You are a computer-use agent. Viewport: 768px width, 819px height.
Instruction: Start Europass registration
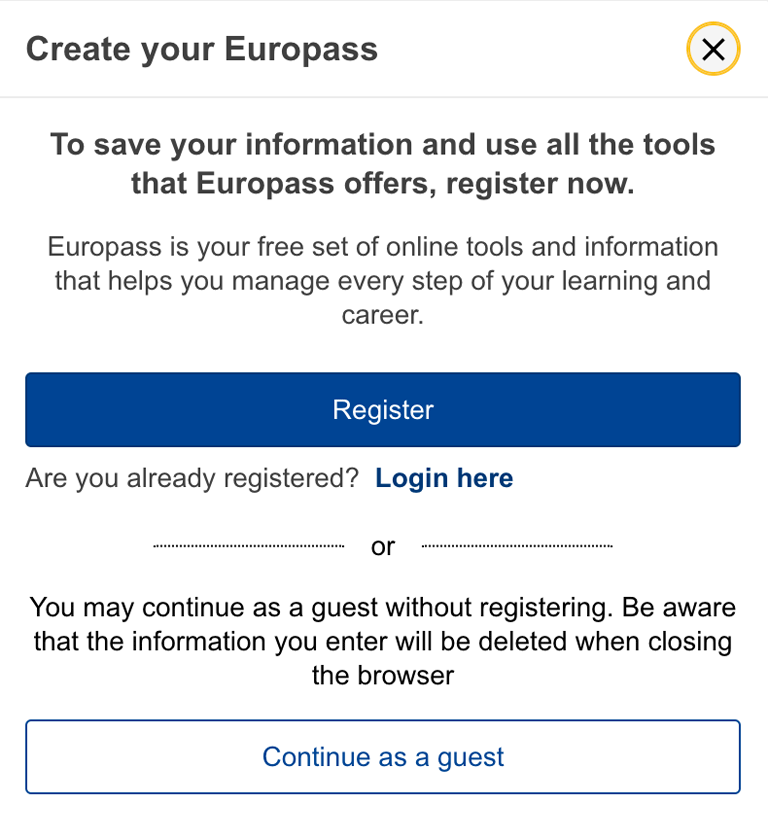(383, 409)
